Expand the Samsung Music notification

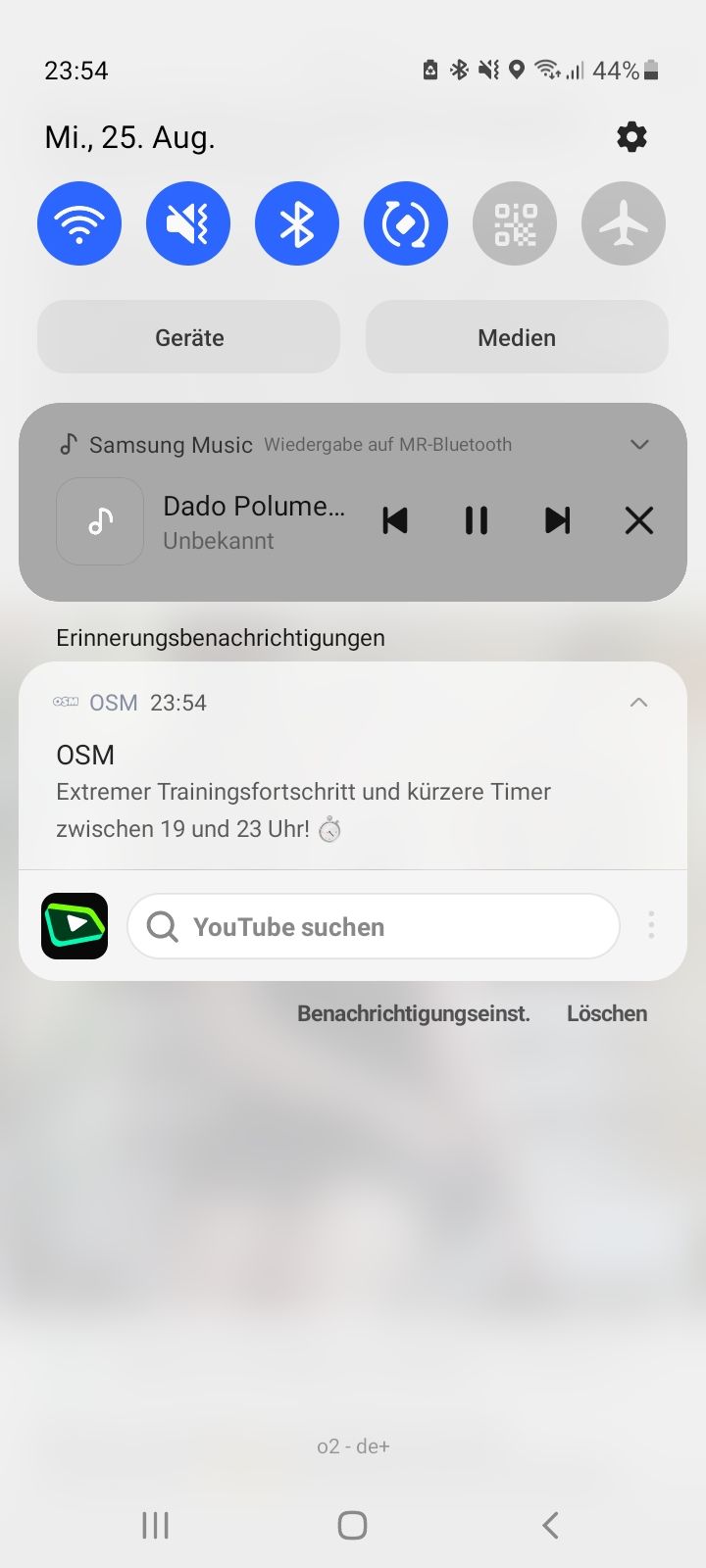tap(639, 445)
